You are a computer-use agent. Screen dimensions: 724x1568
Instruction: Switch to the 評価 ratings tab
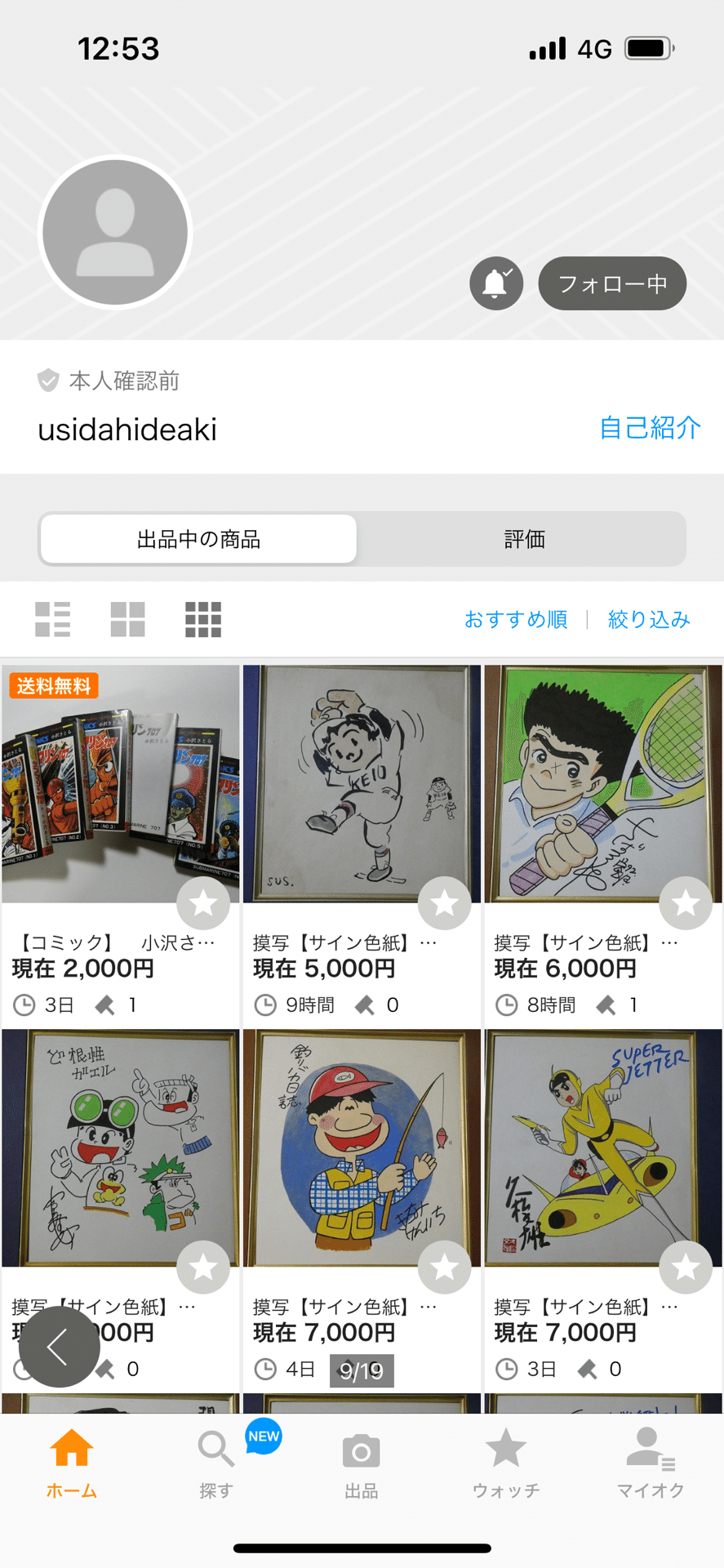pyautogui.click(x=526, y=539)
